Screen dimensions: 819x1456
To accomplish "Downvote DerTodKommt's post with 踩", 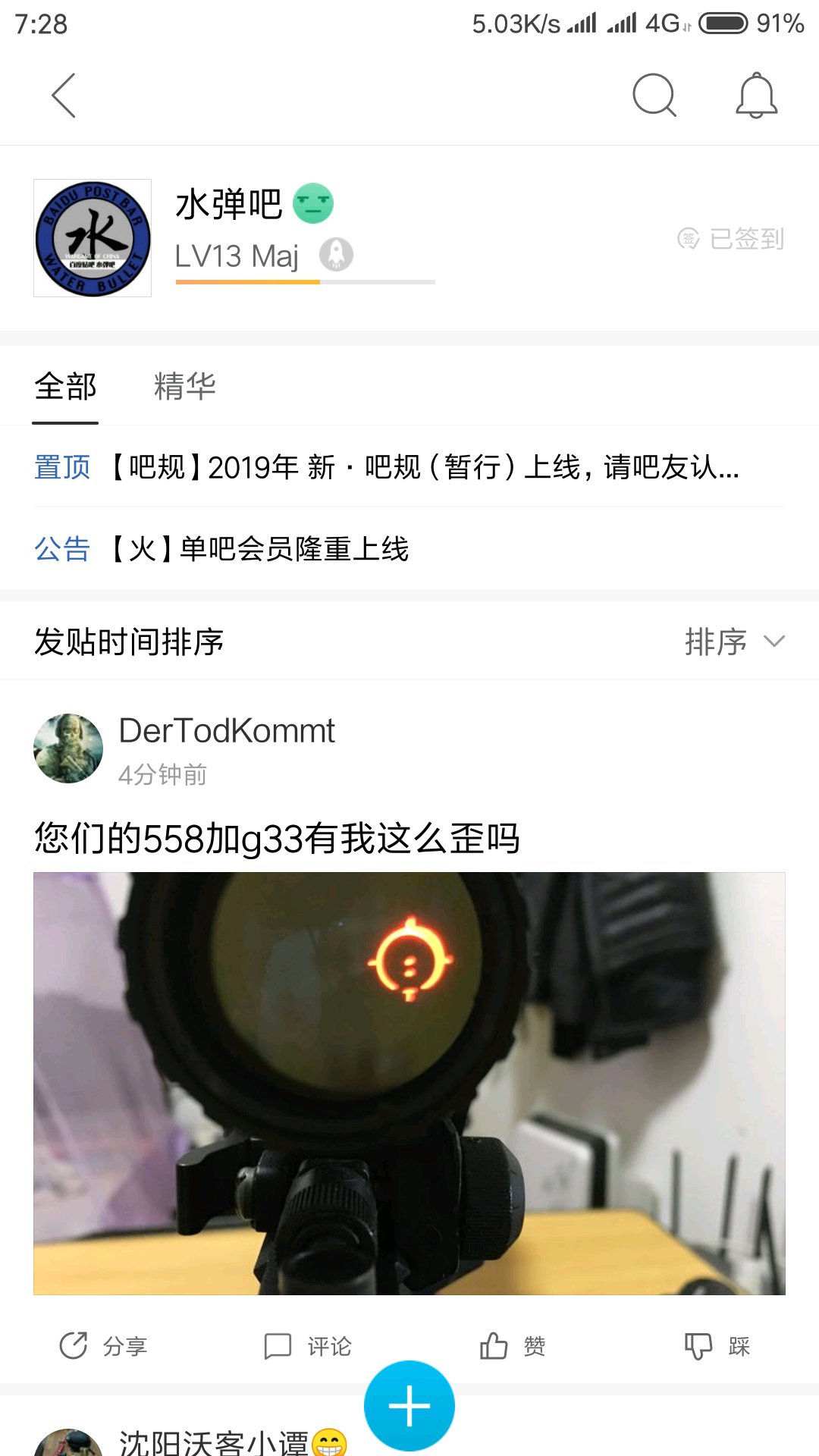I will [x=717, y=1346].
